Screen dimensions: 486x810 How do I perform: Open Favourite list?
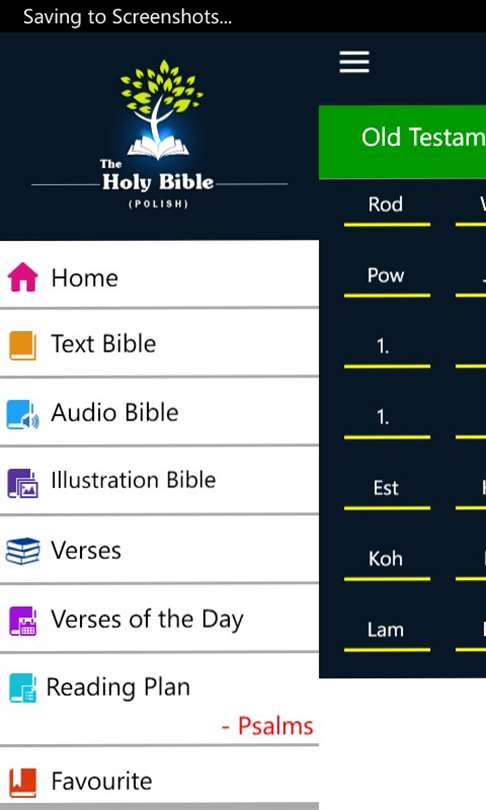click(159, 779)
